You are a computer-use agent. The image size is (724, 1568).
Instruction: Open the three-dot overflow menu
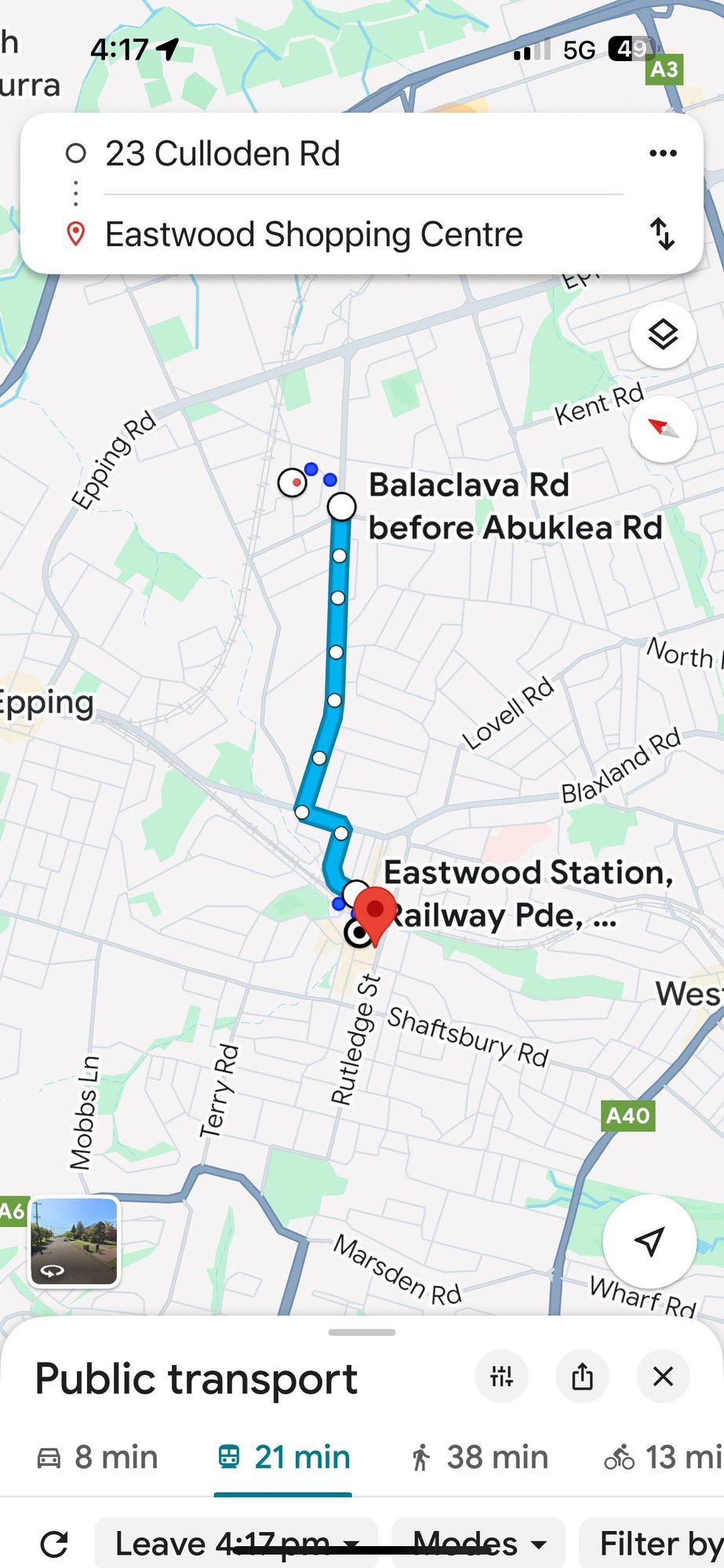click(663, 154)
